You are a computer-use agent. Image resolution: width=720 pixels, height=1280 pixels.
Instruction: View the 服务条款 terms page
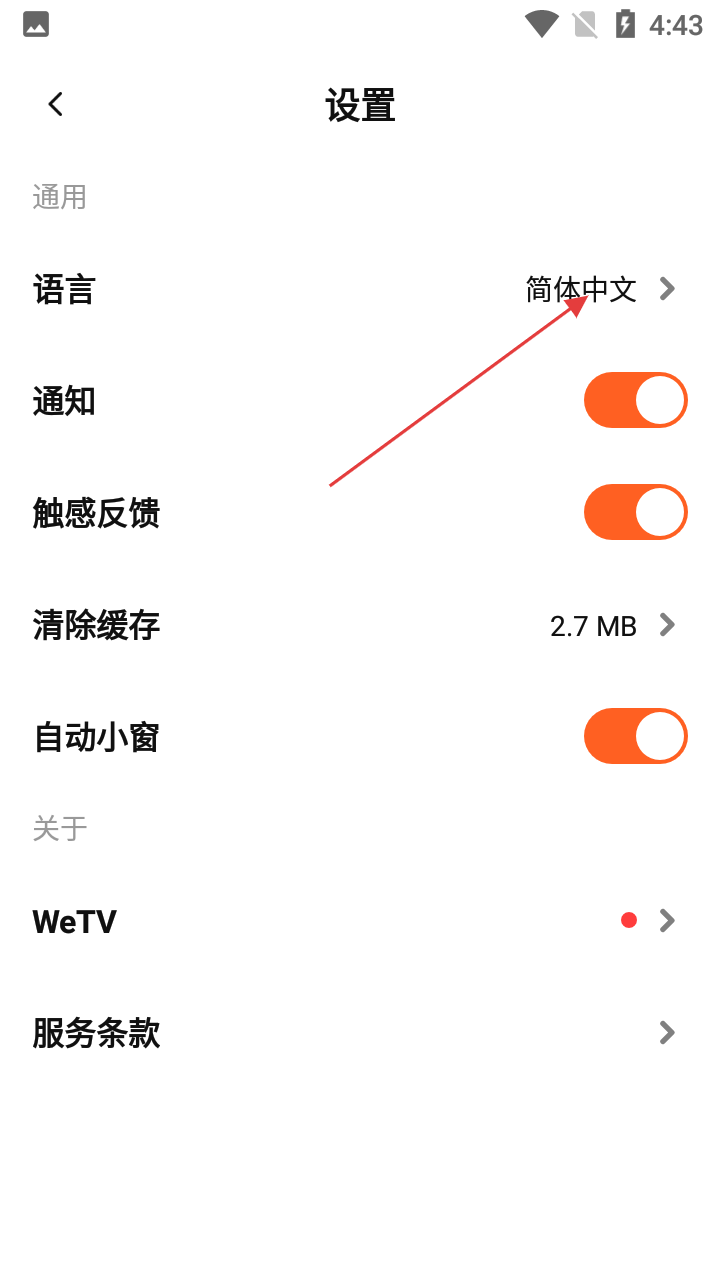click(360, 1033)
